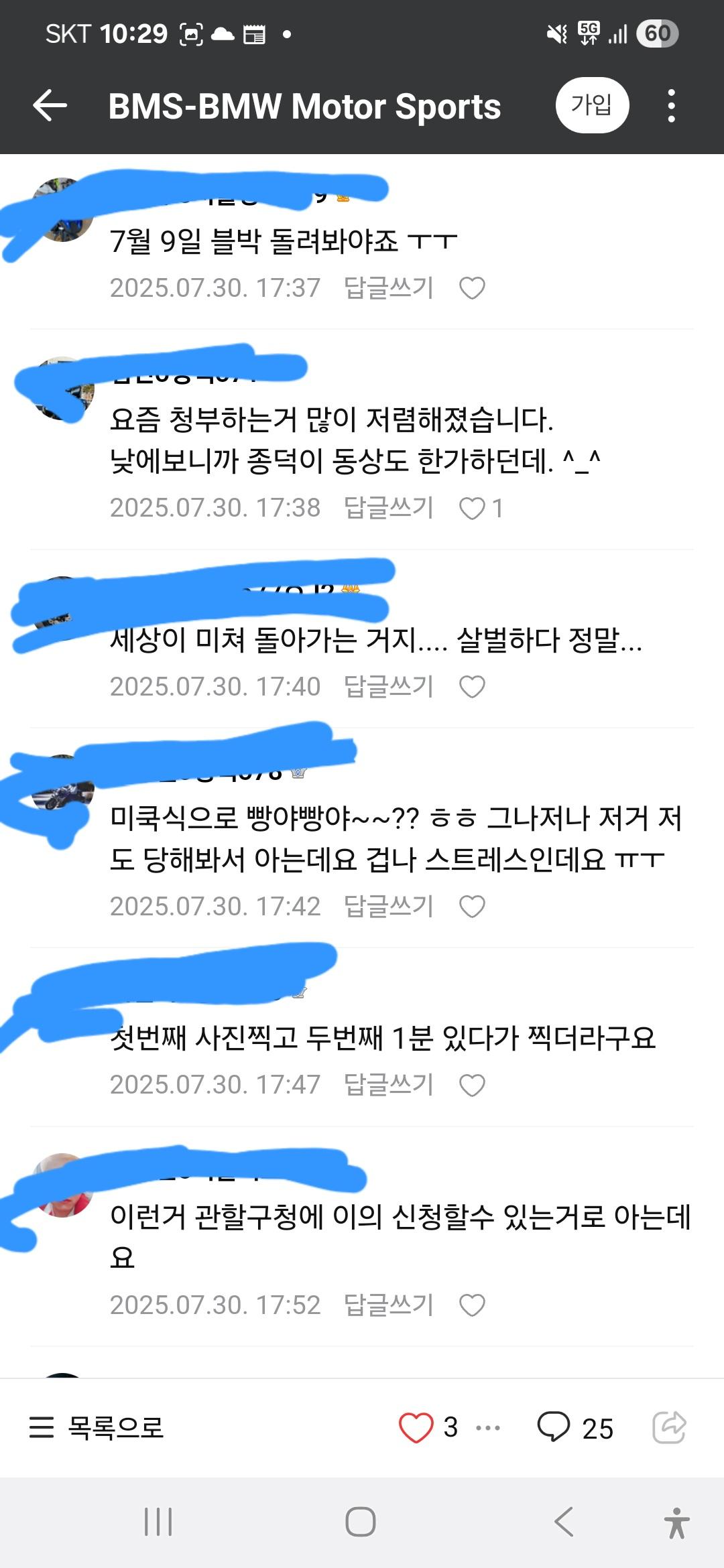
Task: Go back using the top arrow
Action: (x=50, y=106)
